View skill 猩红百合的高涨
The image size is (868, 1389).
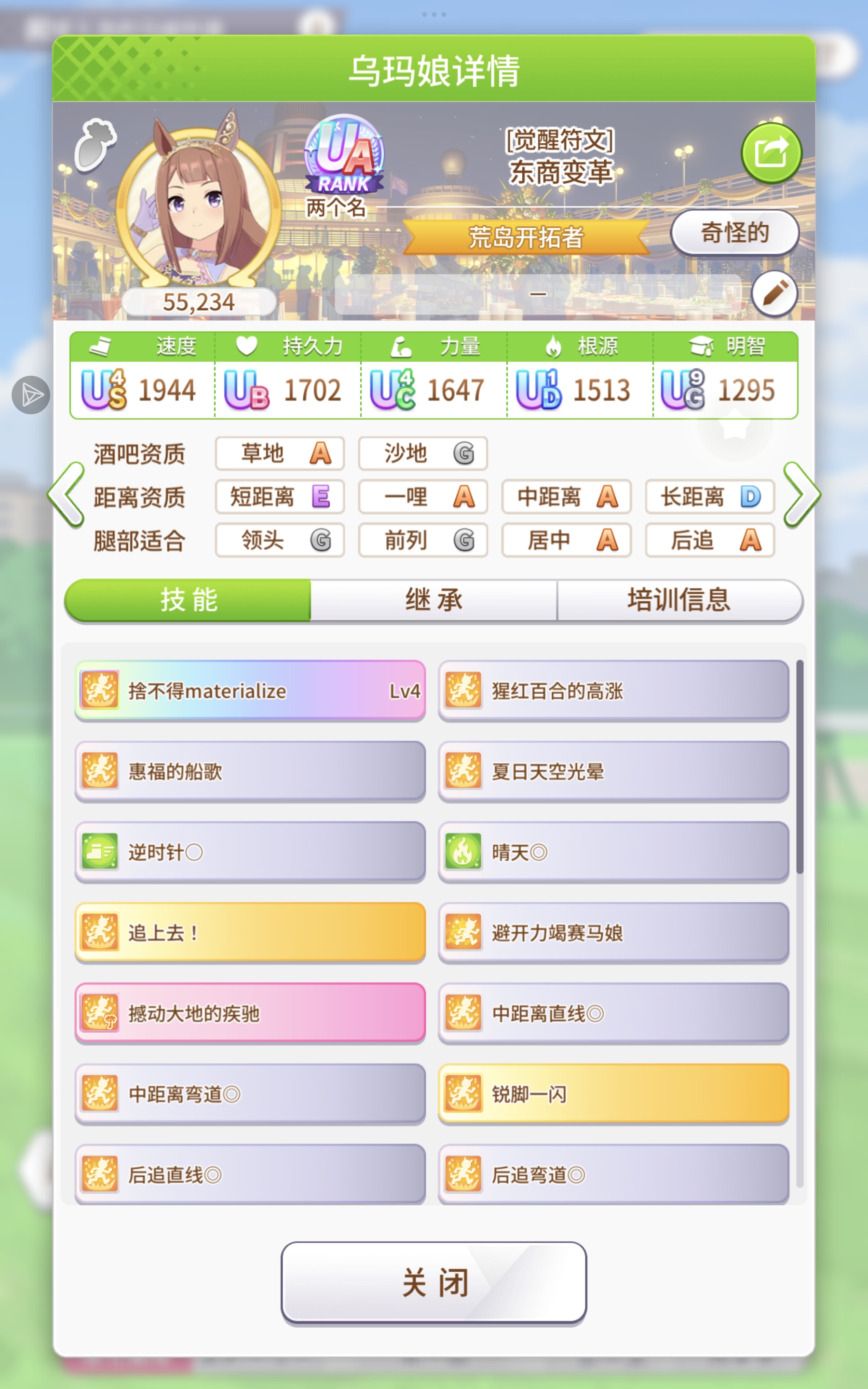613,691
